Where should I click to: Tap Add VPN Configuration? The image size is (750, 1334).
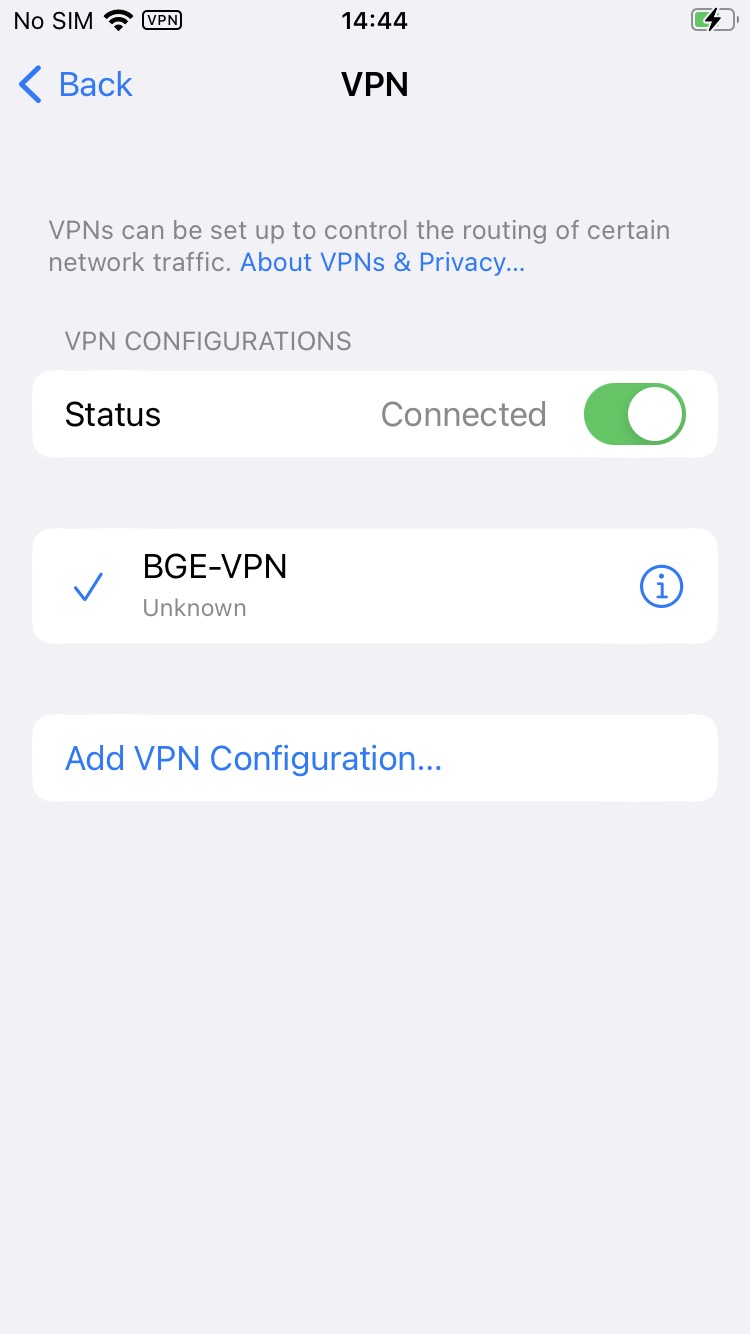tap(375, 758)
